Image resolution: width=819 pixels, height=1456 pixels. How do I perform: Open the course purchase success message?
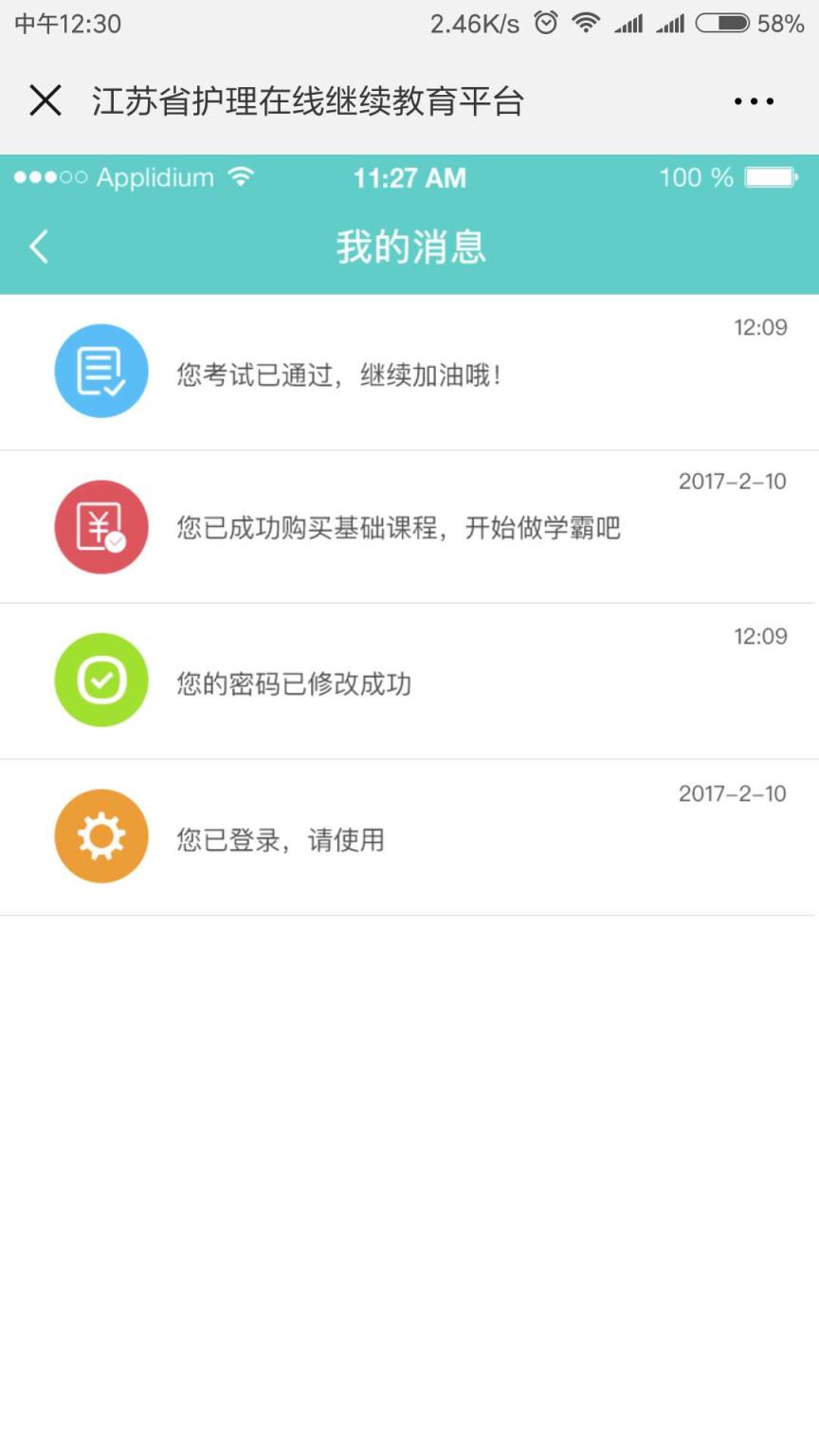398,528
